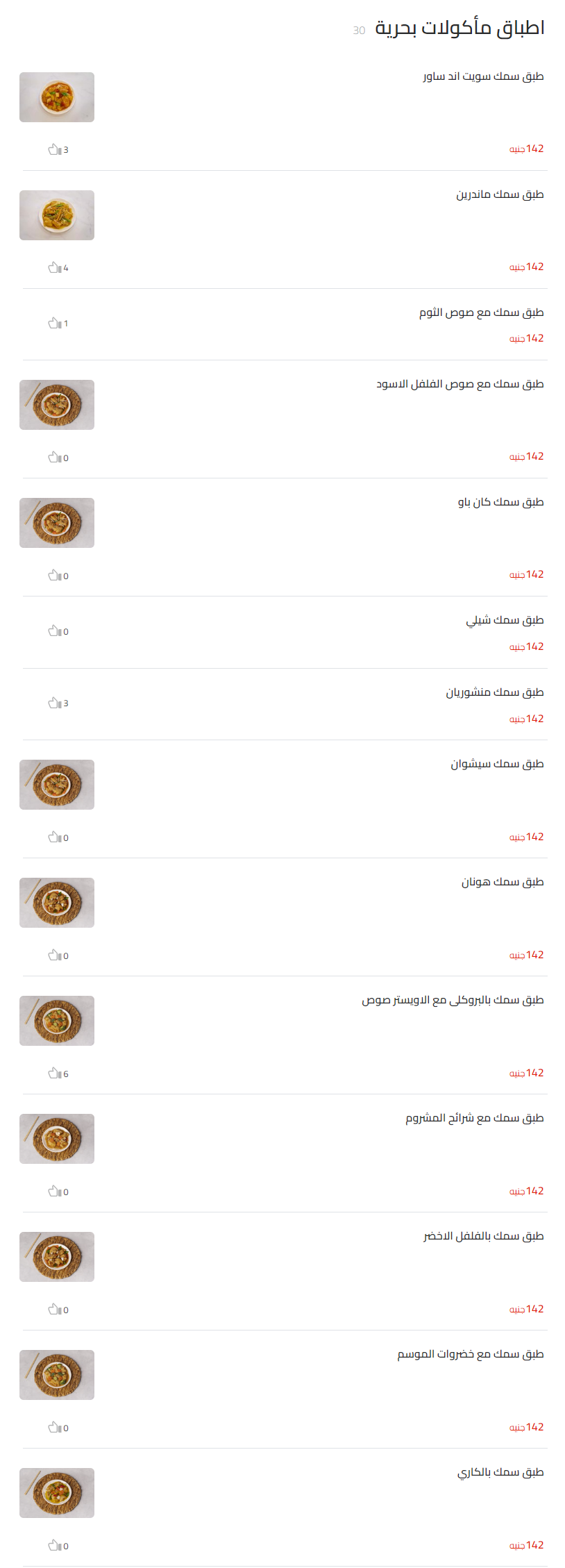The image size is (565, 1568).
Task: Click the price 142جنيه for طبق سمك هونان
Action: (x=525, y=956)
